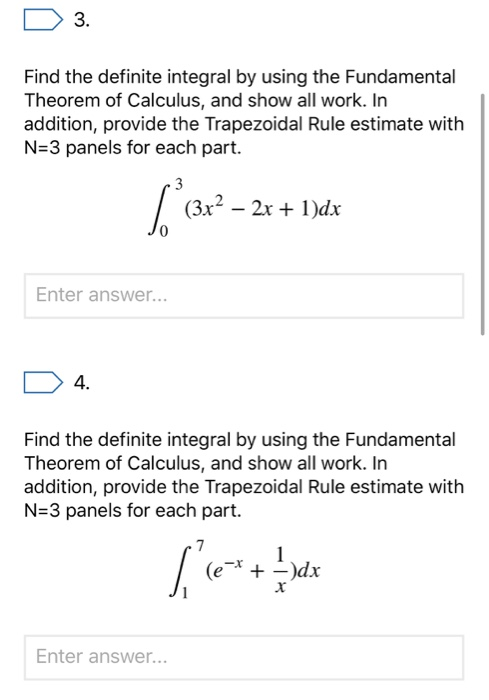Flag question 4 with the bookmark tag

coord(43,383)
